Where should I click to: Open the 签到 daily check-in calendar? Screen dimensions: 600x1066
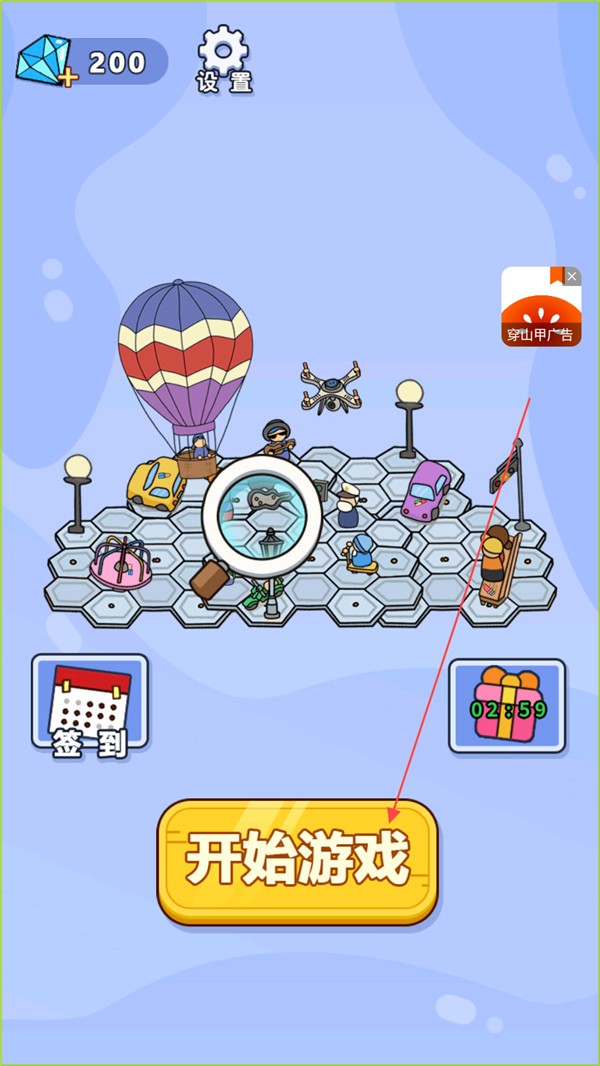(90, 704)
